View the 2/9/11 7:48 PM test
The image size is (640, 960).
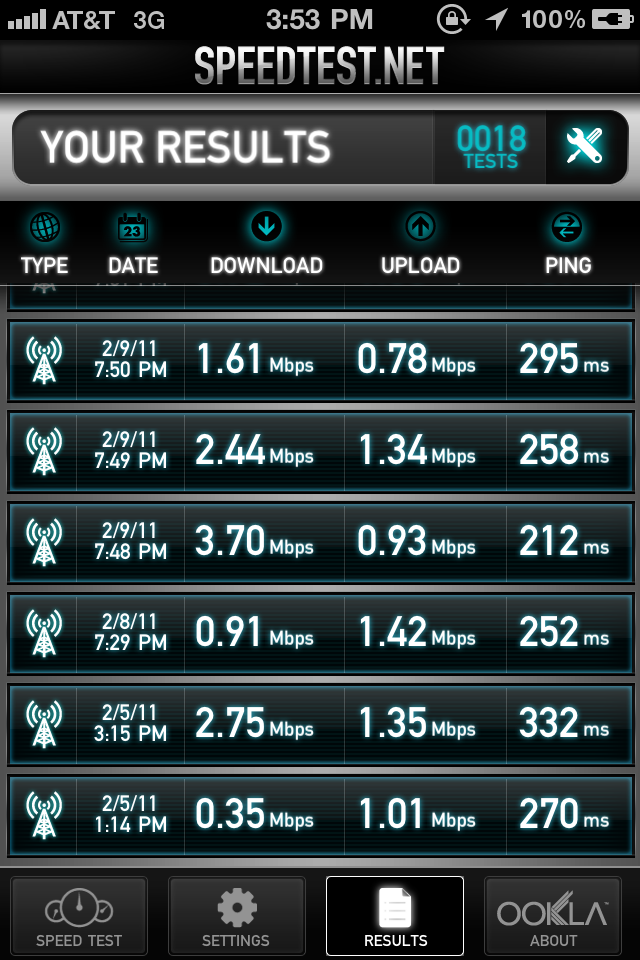point(320,542)
